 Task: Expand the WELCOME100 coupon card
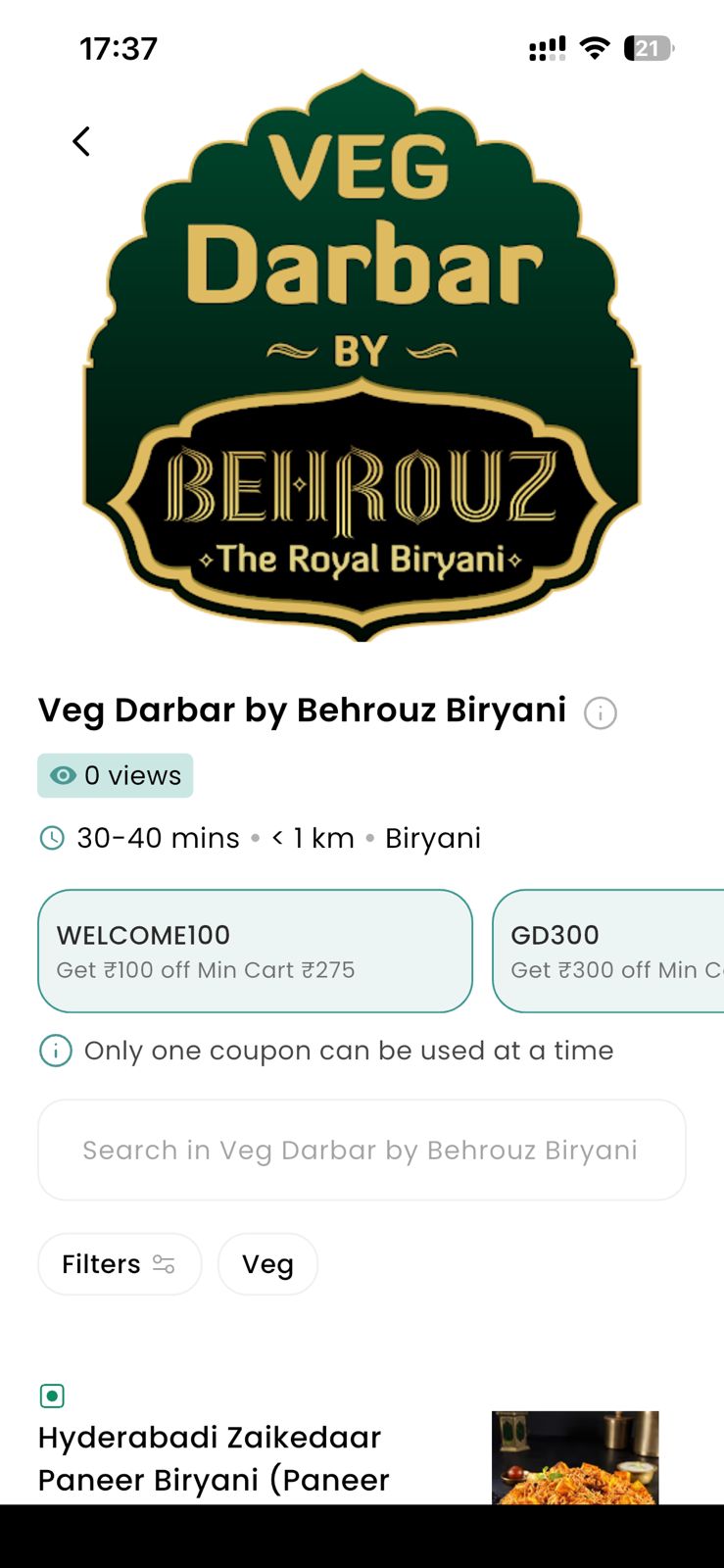254,951
